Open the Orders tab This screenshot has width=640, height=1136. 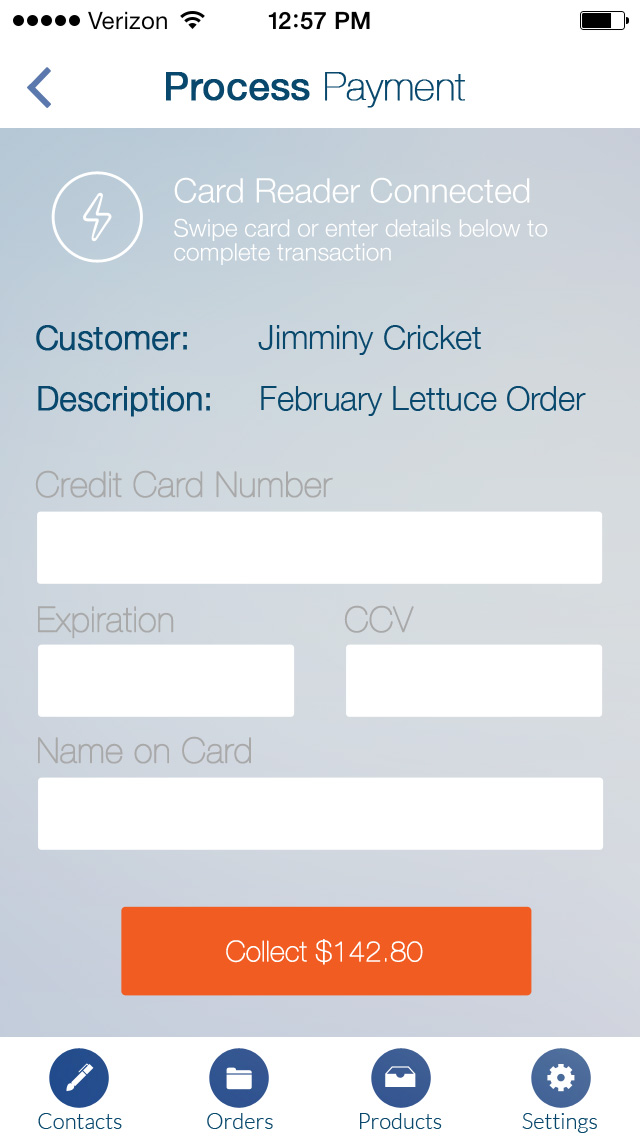239,1090
